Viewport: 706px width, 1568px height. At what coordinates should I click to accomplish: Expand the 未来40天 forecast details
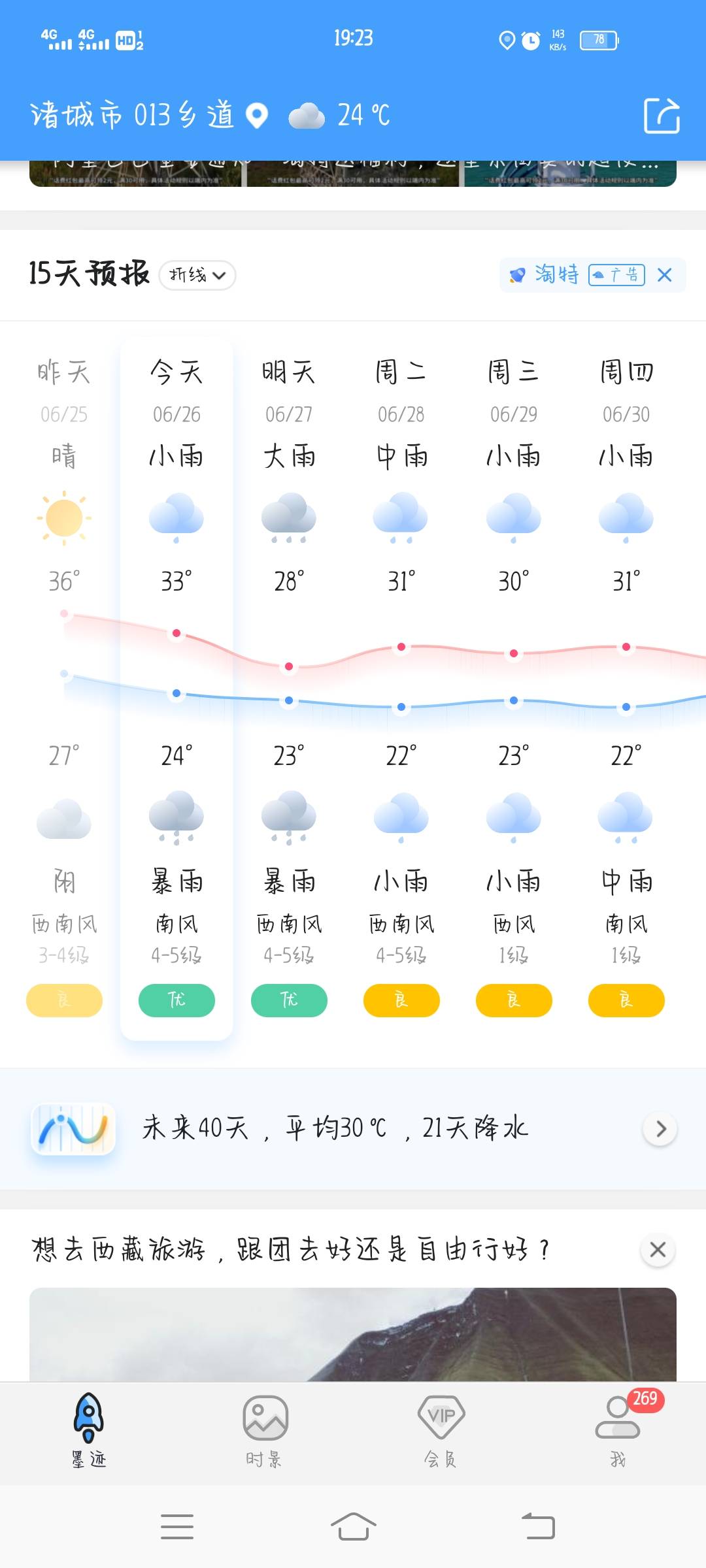click(x=660, y=1127)
